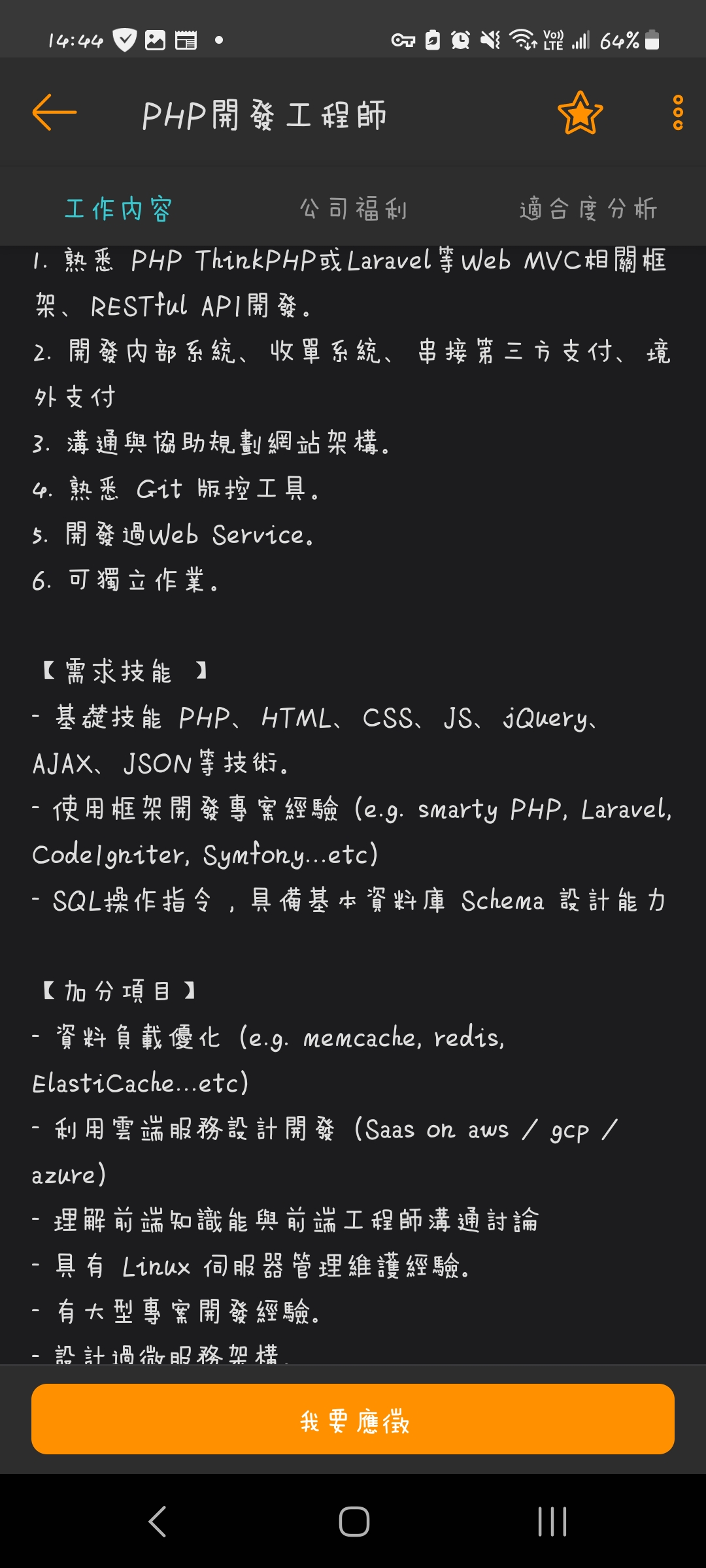Switch to the 公司福利 tab
Viewport: 706px width, 1568px height.
coord(354,210)
